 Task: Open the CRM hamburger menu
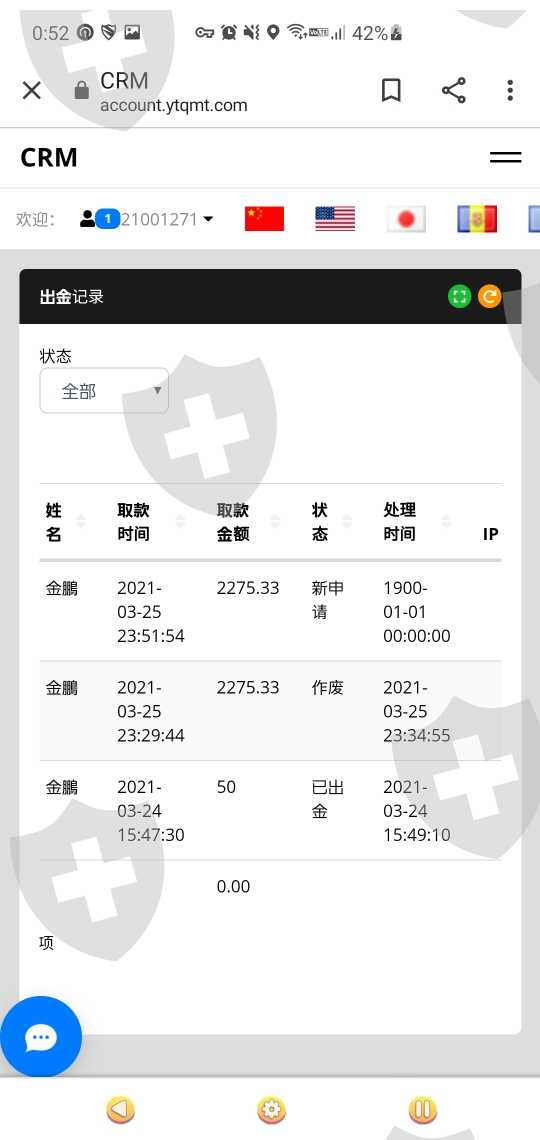pyautogui.click(x=505, y=157)
